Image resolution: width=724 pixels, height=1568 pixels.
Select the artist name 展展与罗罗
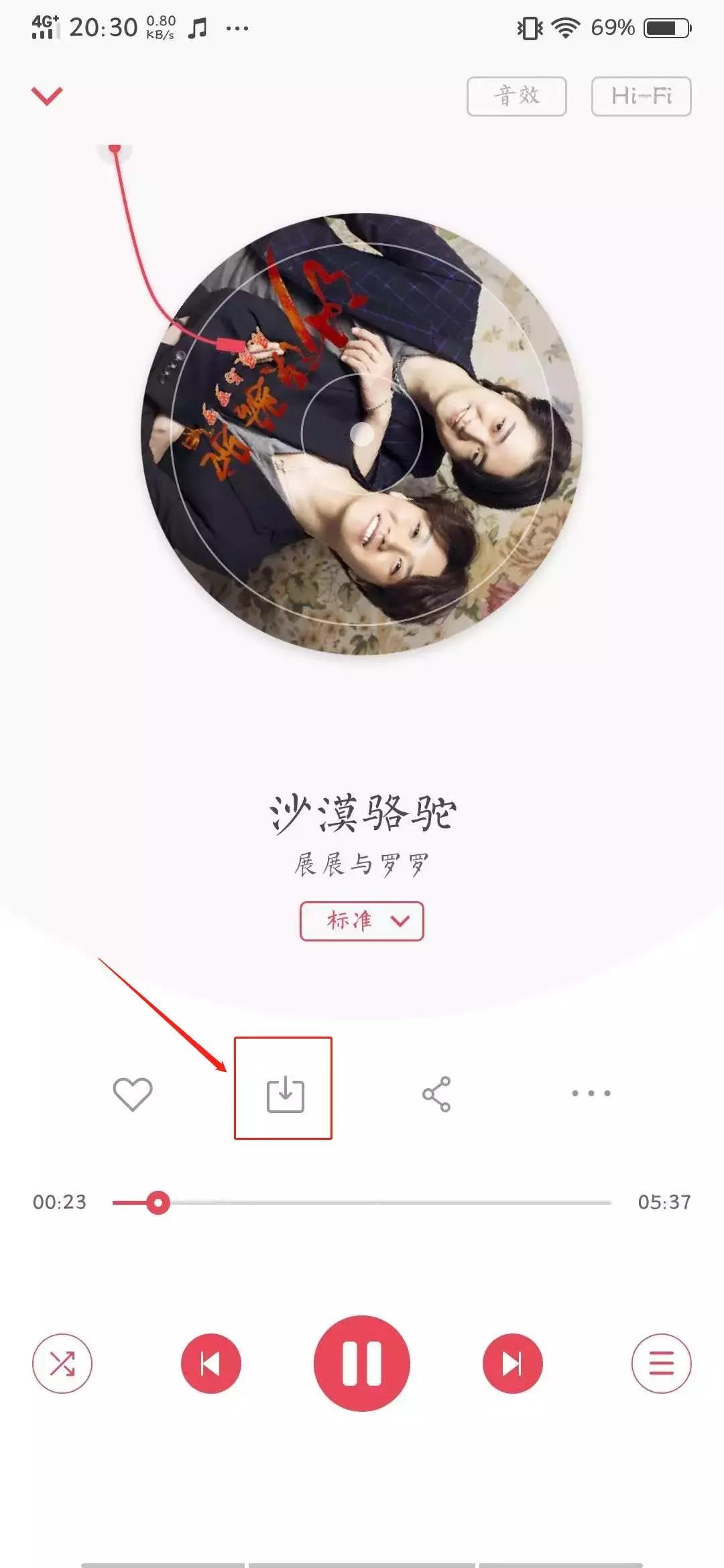(362, 864)
